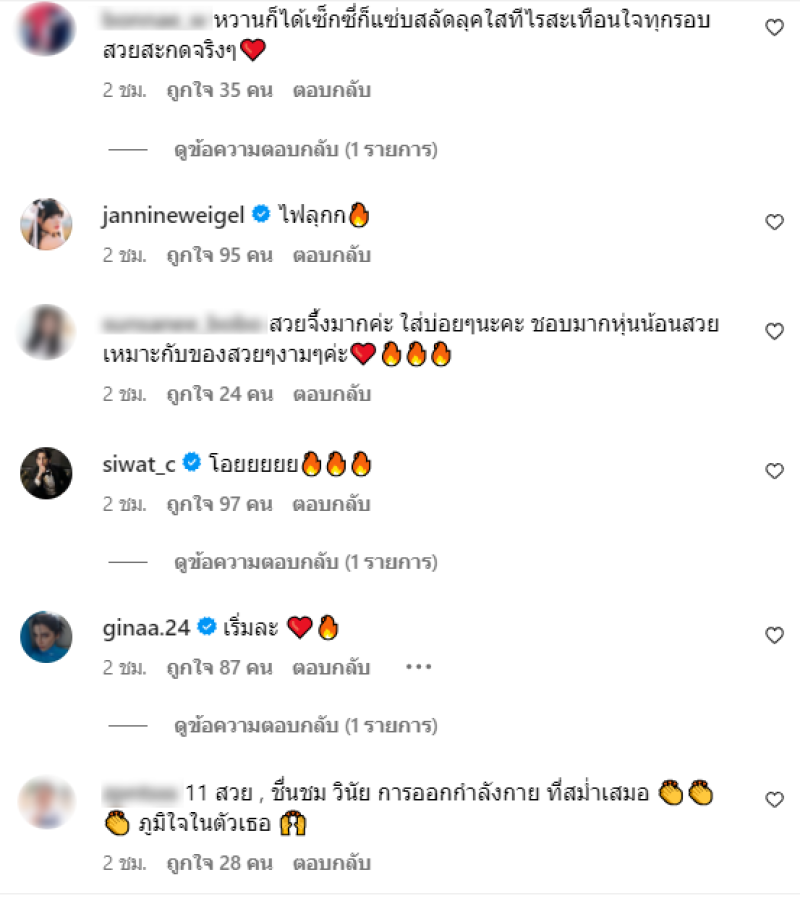Reply to siwat_c's comment
Image resolution: width=800 pixels, height=909 pixels.
(x=331, y=504)
